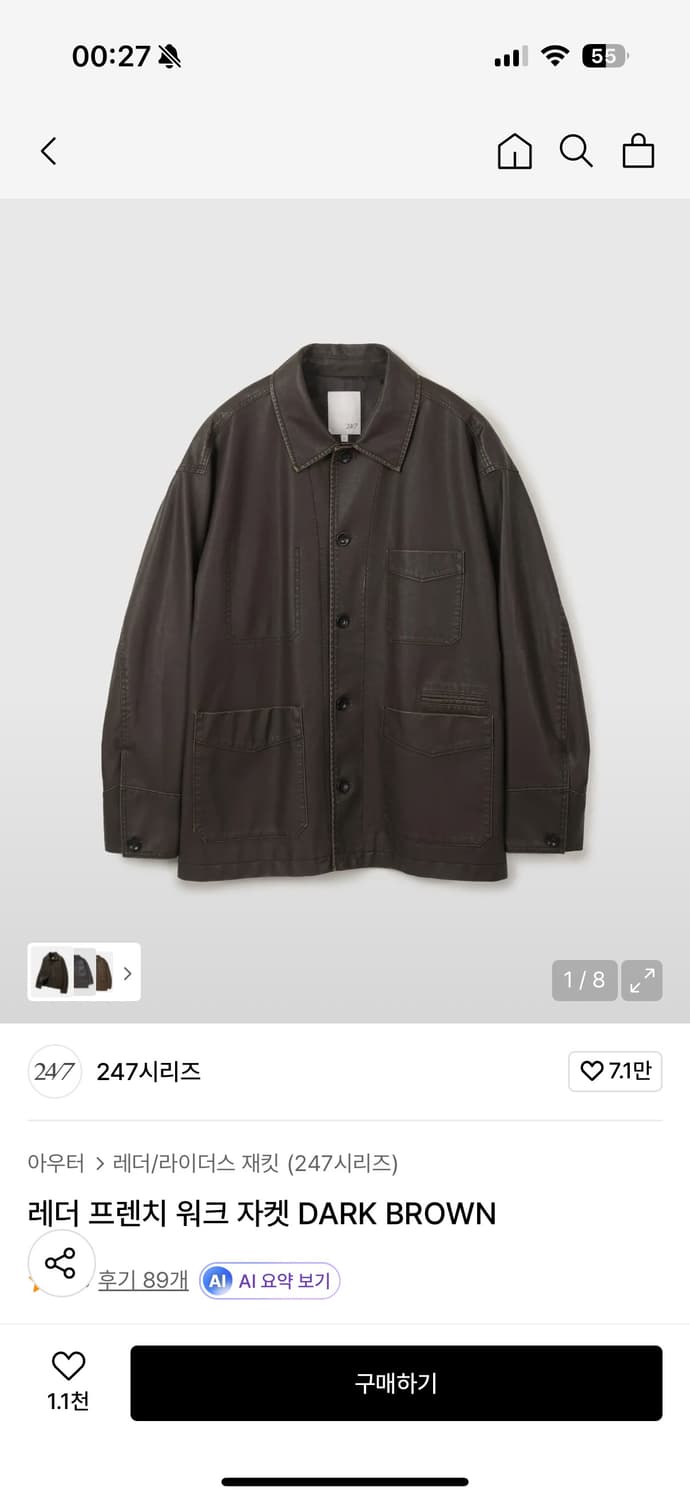Open the shopping bag

[x=638, y=151]
